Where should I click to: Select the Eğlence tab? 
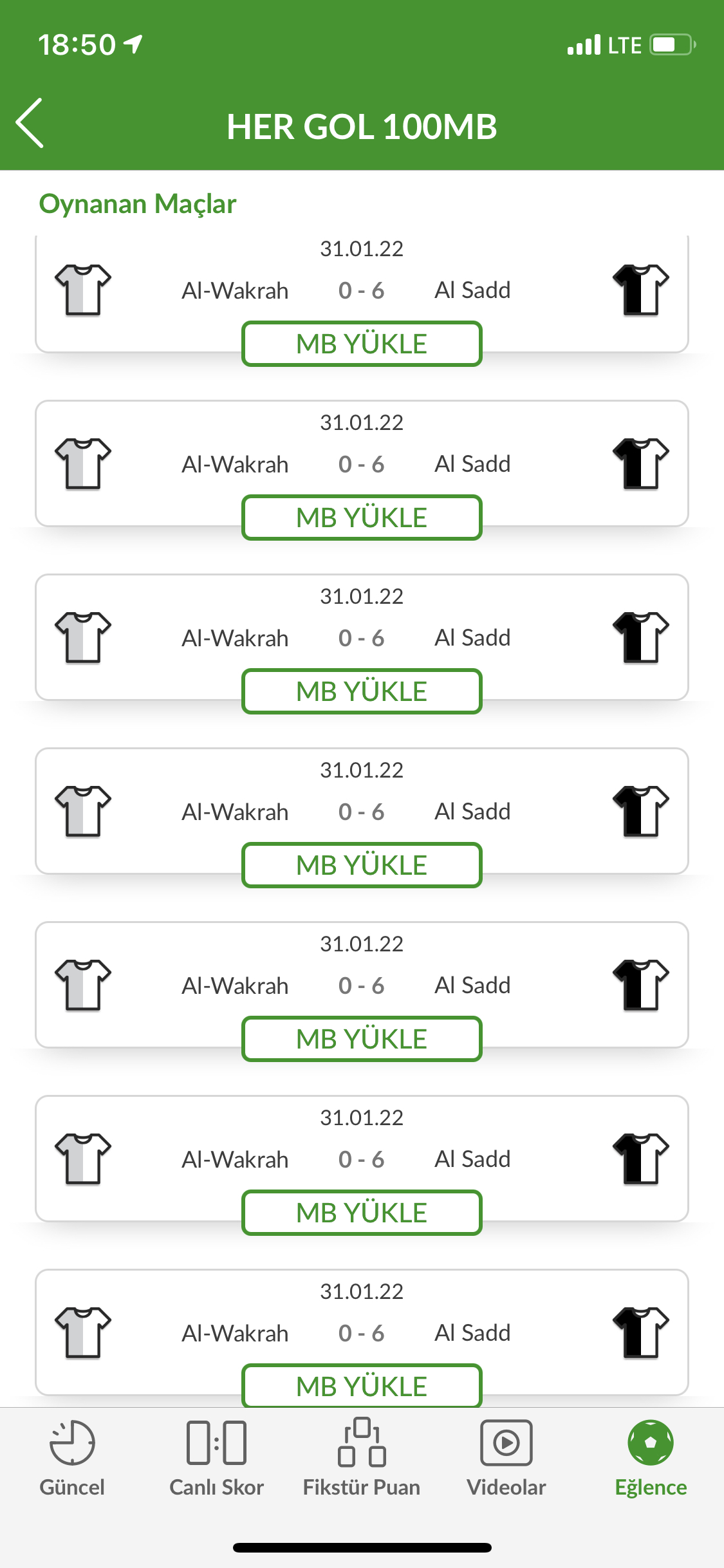point(651,1459)
